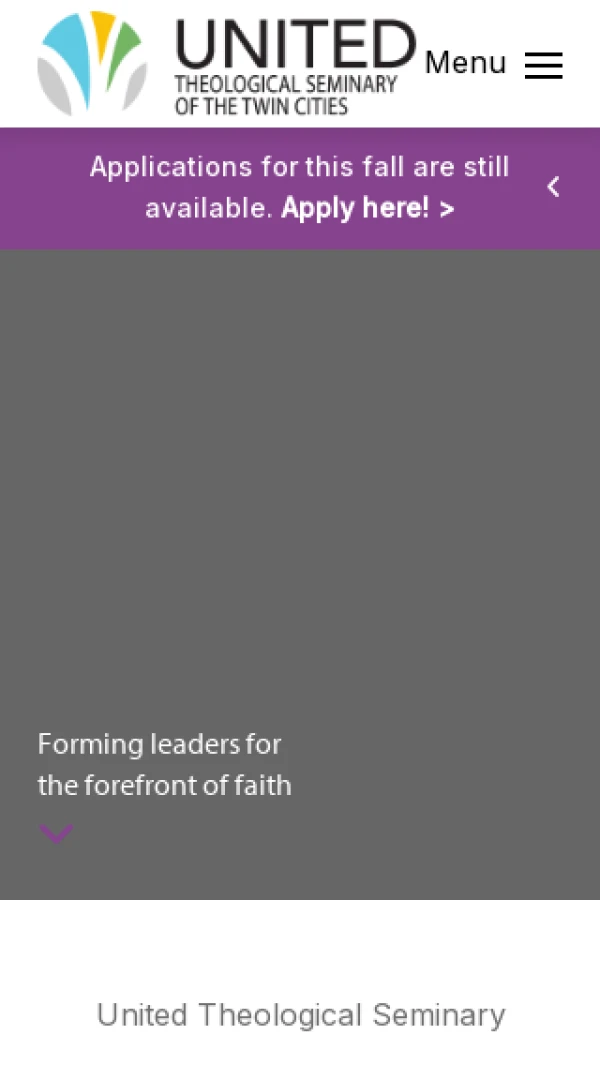Screen dimensions: 600x1065
Task: Collapse the announcement banner with the arrow
Action: click(x=553, y=187)
